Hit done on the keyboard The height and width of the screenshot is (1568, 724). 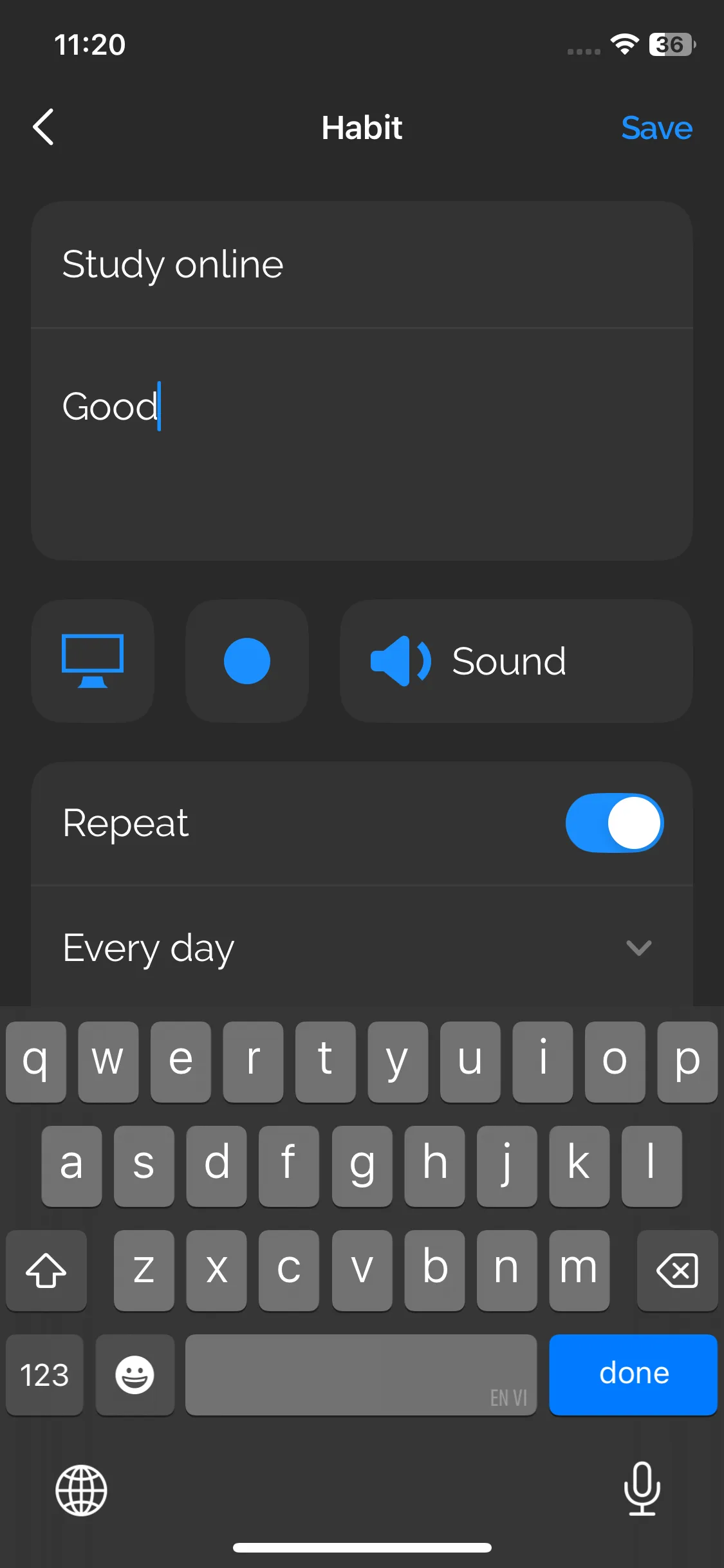pos(633,1374)
